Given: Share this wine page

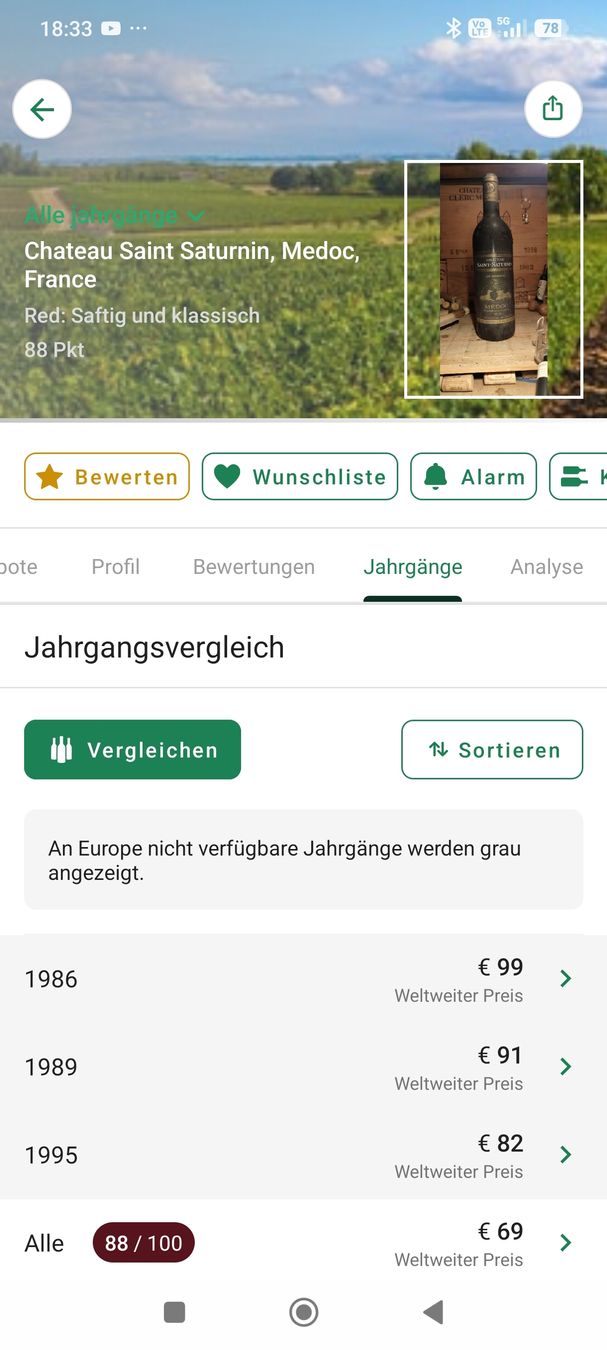Looking at the screenshot, I should (x=553, y=108).
